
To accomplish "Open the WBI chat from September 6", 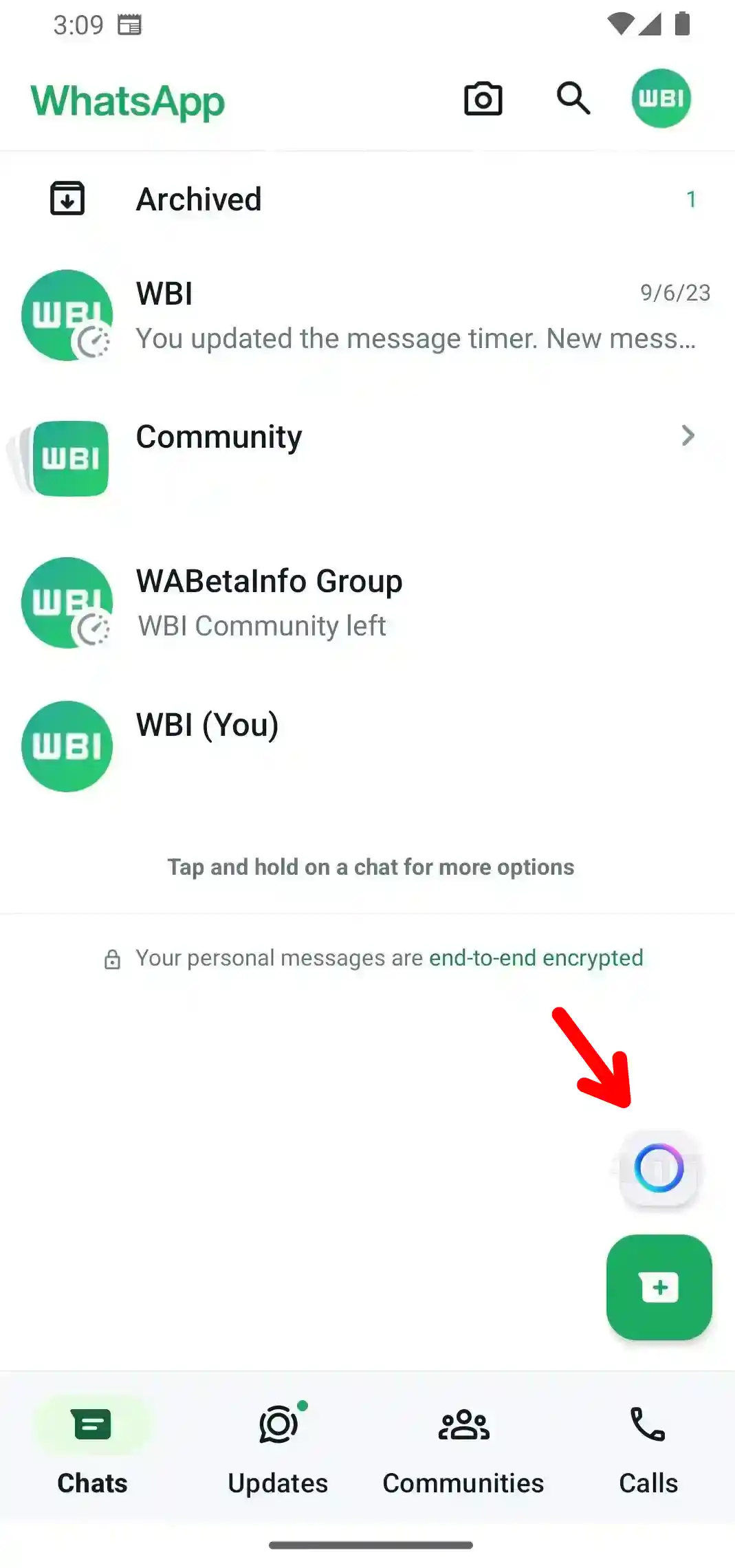I will (344, 315).
